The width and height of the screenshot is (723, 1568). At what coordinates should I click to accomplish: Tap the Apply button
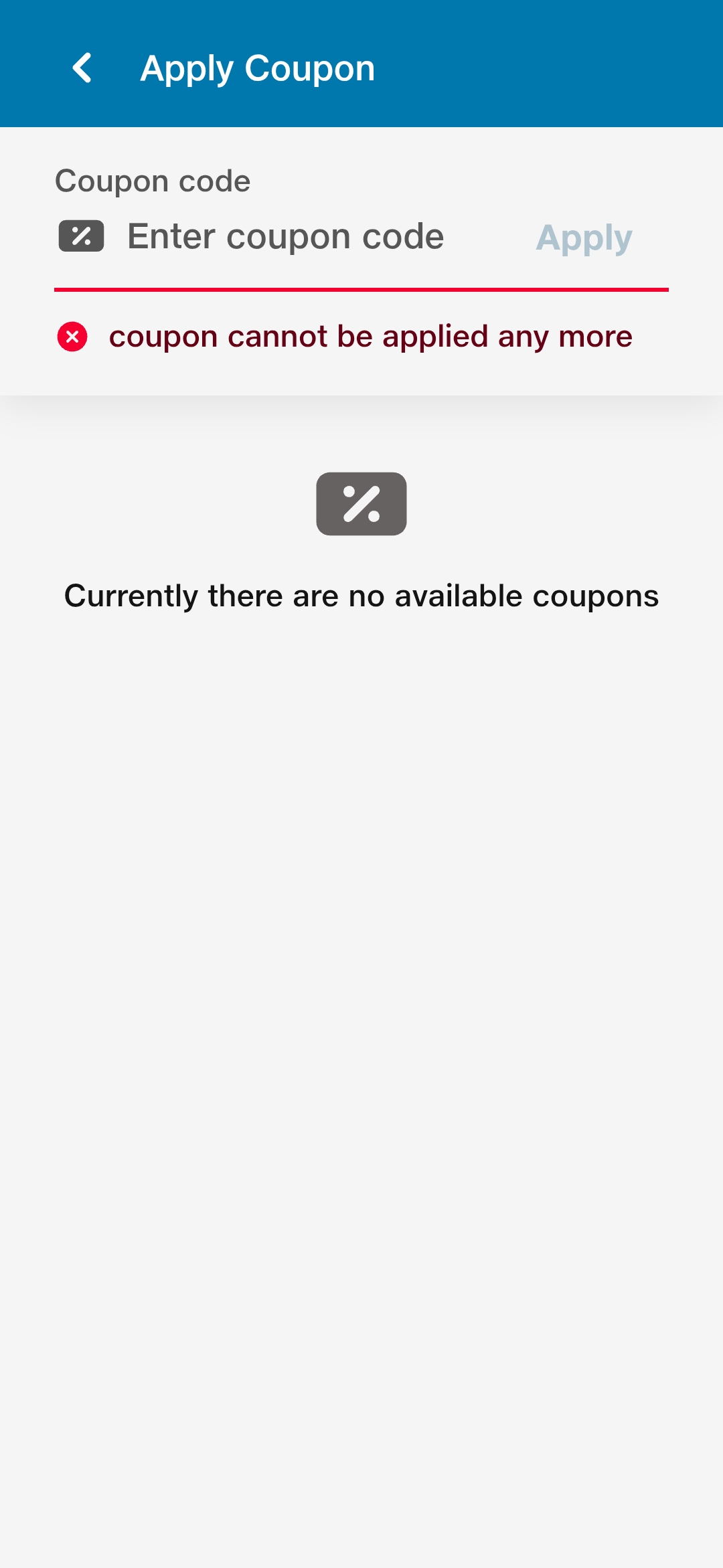coord(584,238)
